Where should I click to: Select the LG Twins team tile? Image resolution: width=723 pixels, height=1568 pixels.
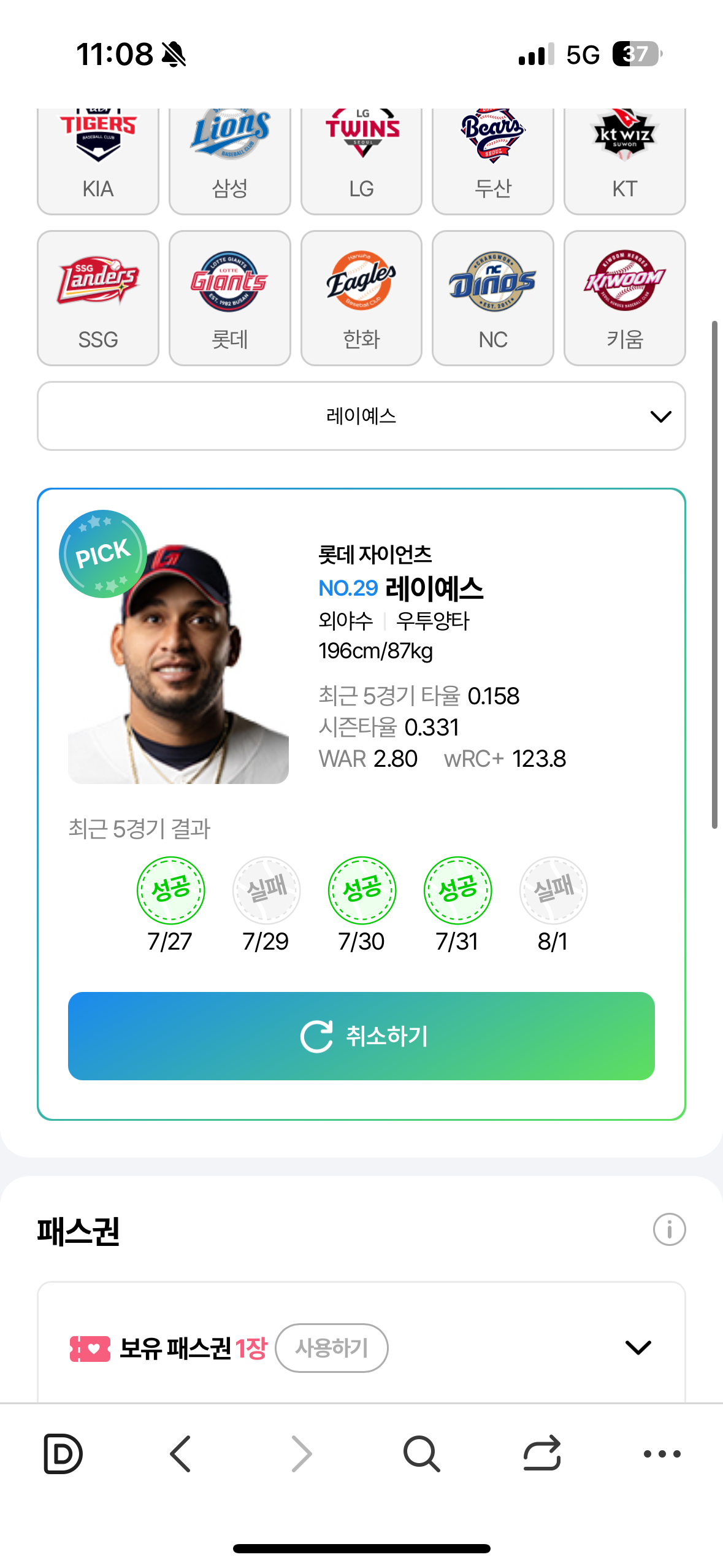pyautogui.click(x=361, y=161)
